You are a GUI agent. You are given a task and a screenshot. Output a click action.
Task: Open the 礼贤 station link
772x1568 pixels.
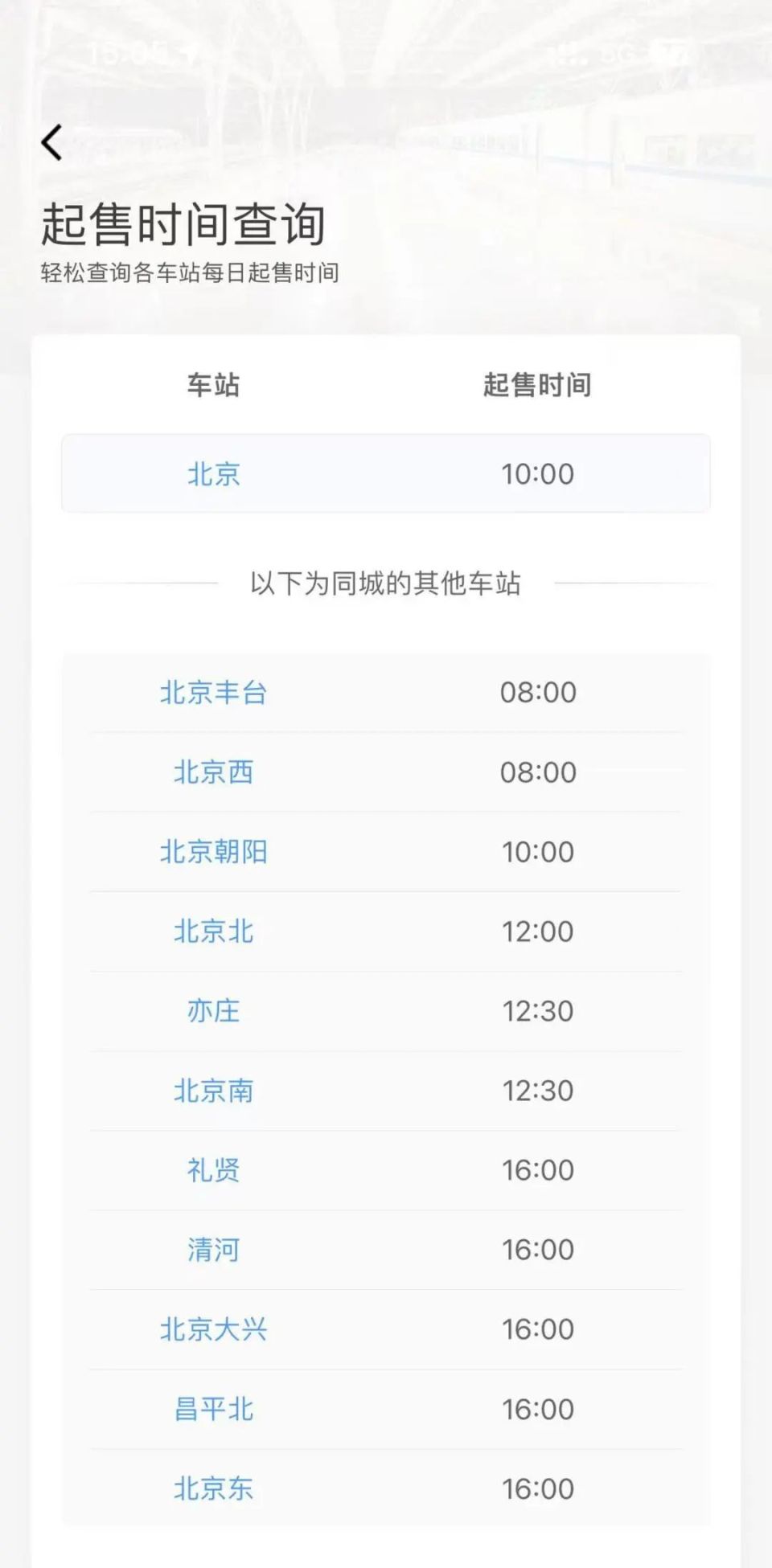pos(214,1170)
